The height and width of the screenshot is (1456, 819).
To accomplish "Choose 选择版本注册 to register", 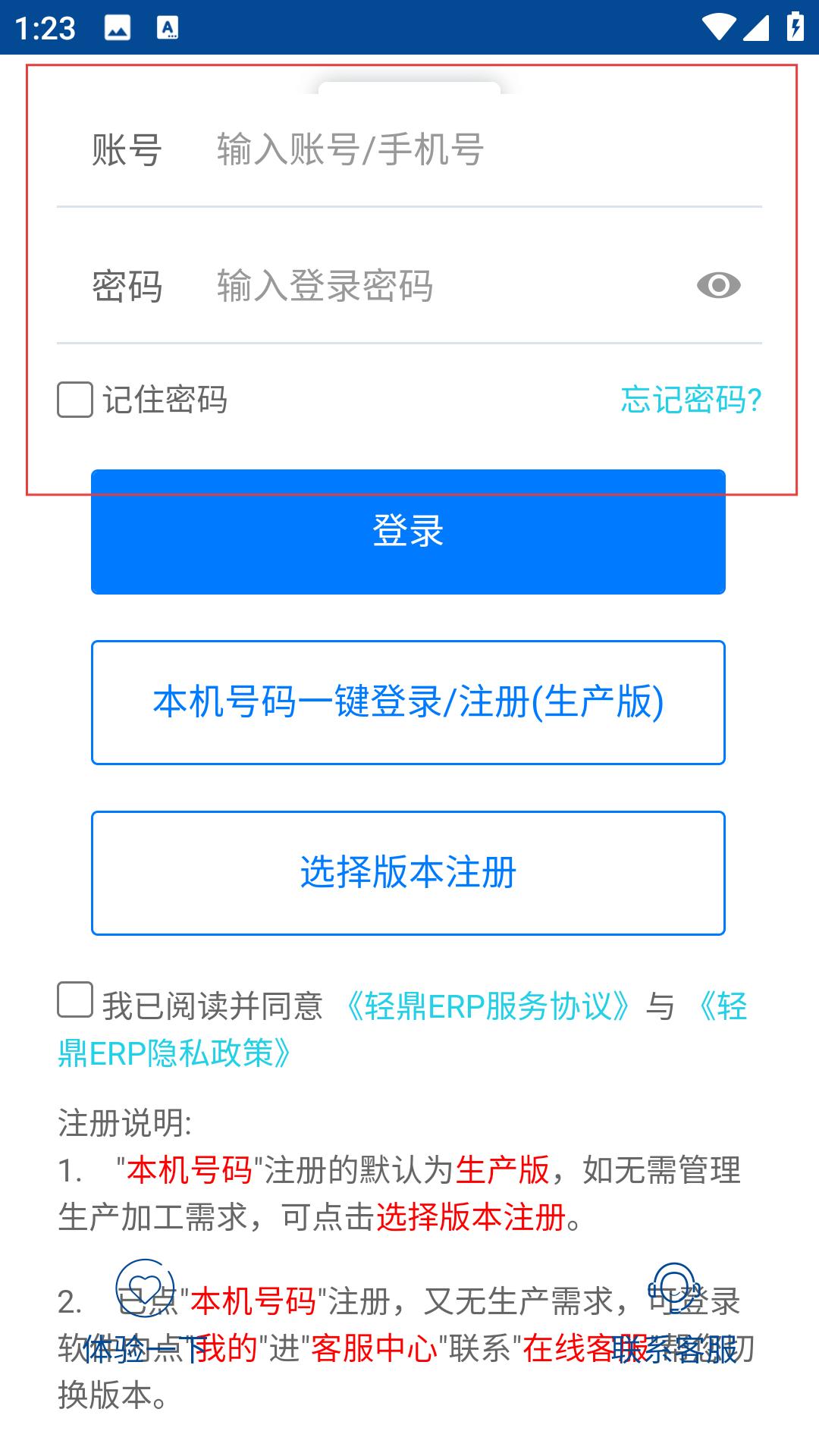I will click(408, 873).
